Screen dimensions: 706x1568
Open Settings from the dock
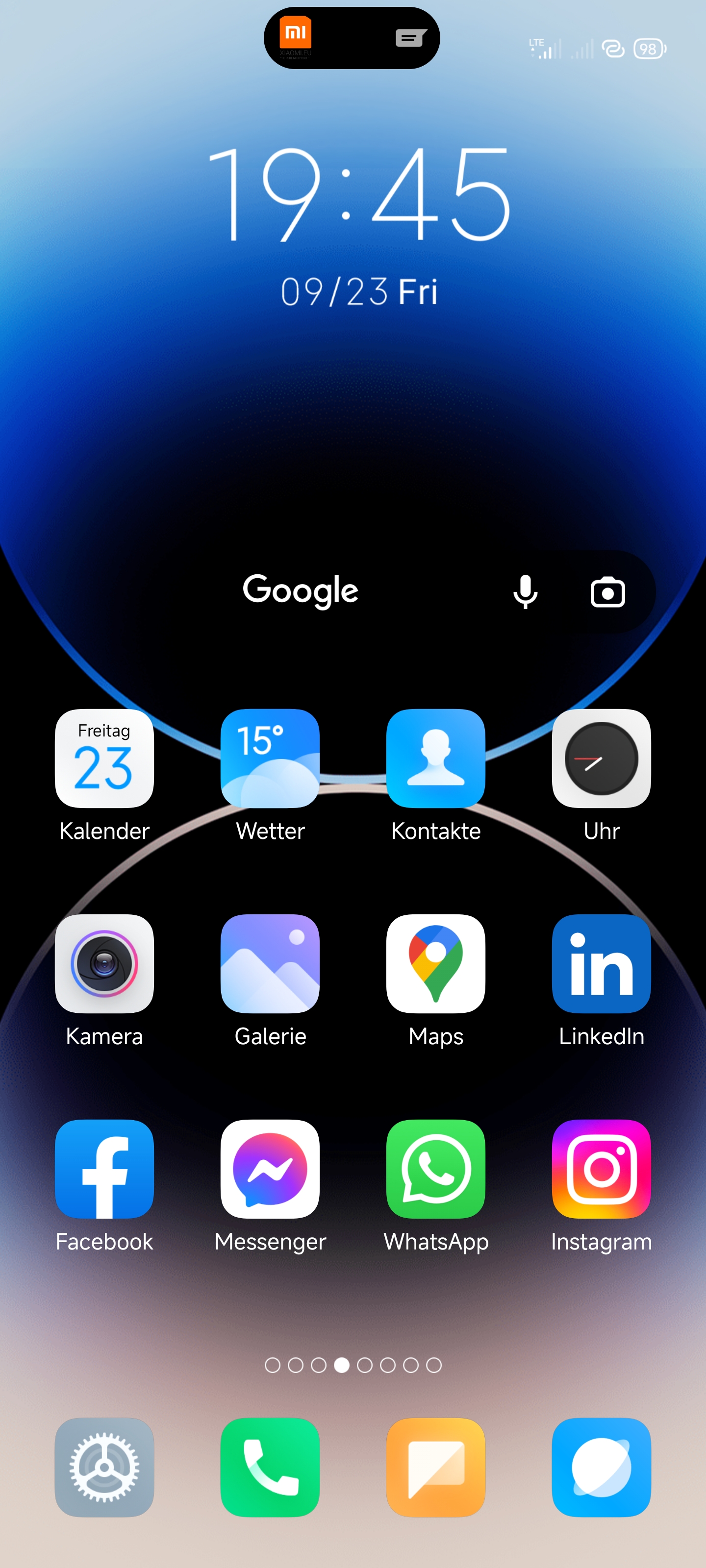point(104,1467)
